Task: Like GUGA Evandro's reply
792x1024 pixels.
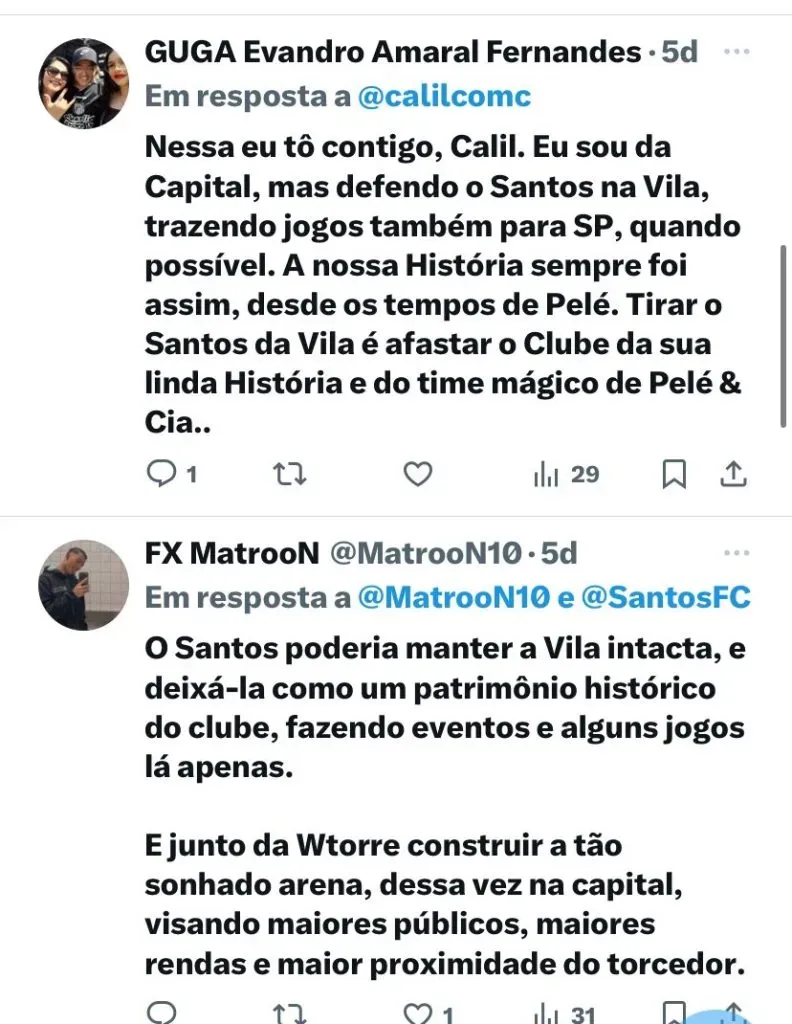Action: [418, 474]
